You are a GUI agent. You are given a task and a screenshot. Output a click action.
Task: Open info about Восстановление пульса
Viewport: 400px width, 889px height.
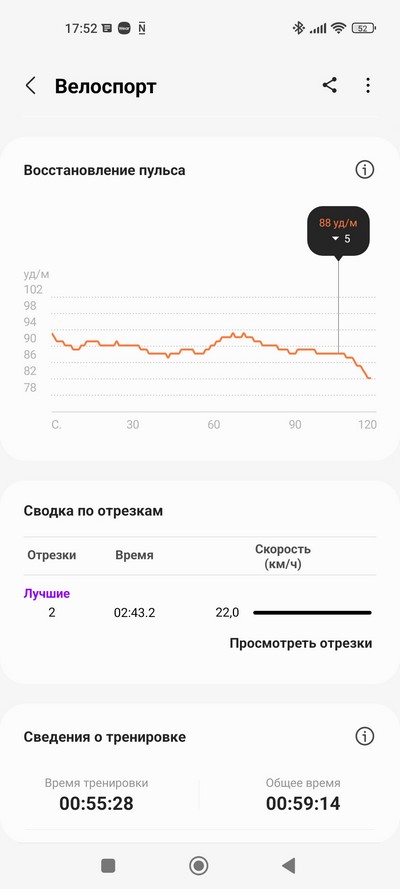pos(365,170)
